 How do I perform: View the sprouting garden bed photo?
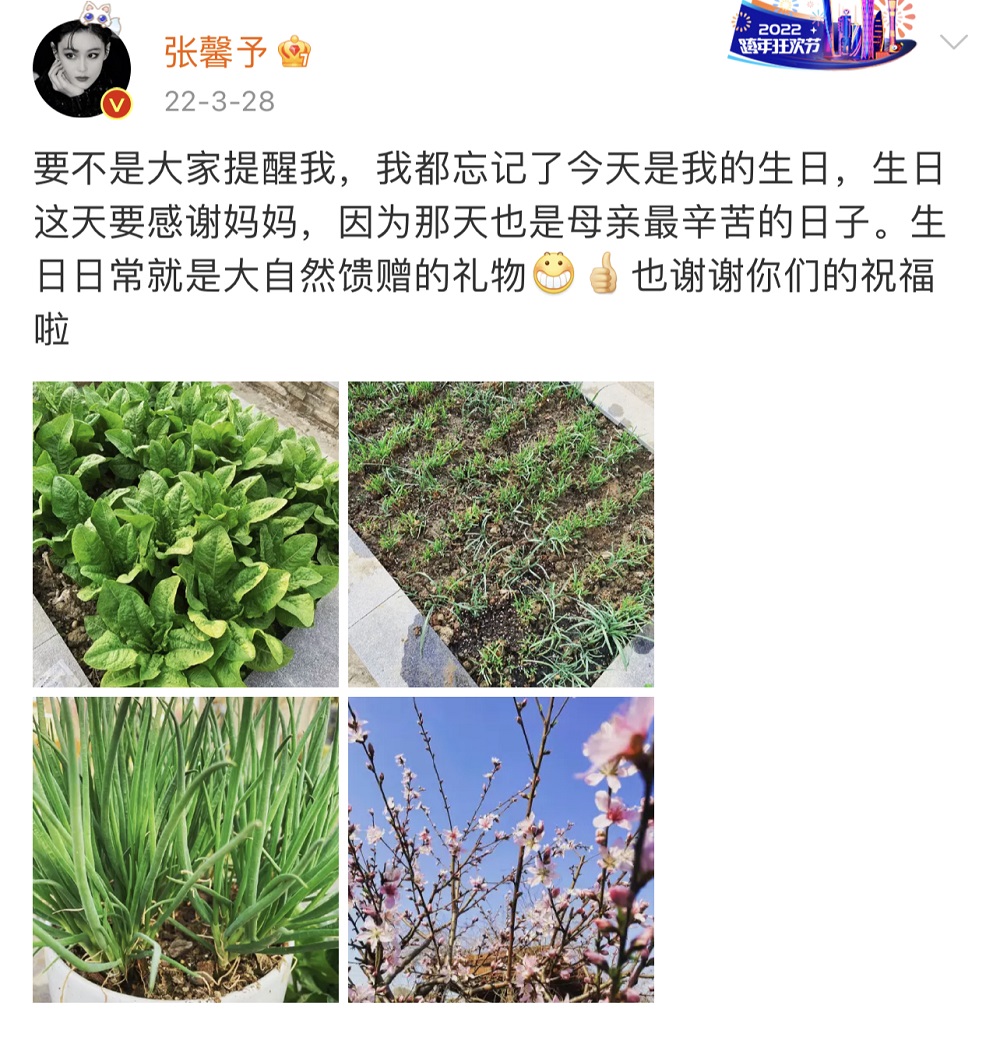click(x=501, y=534)
